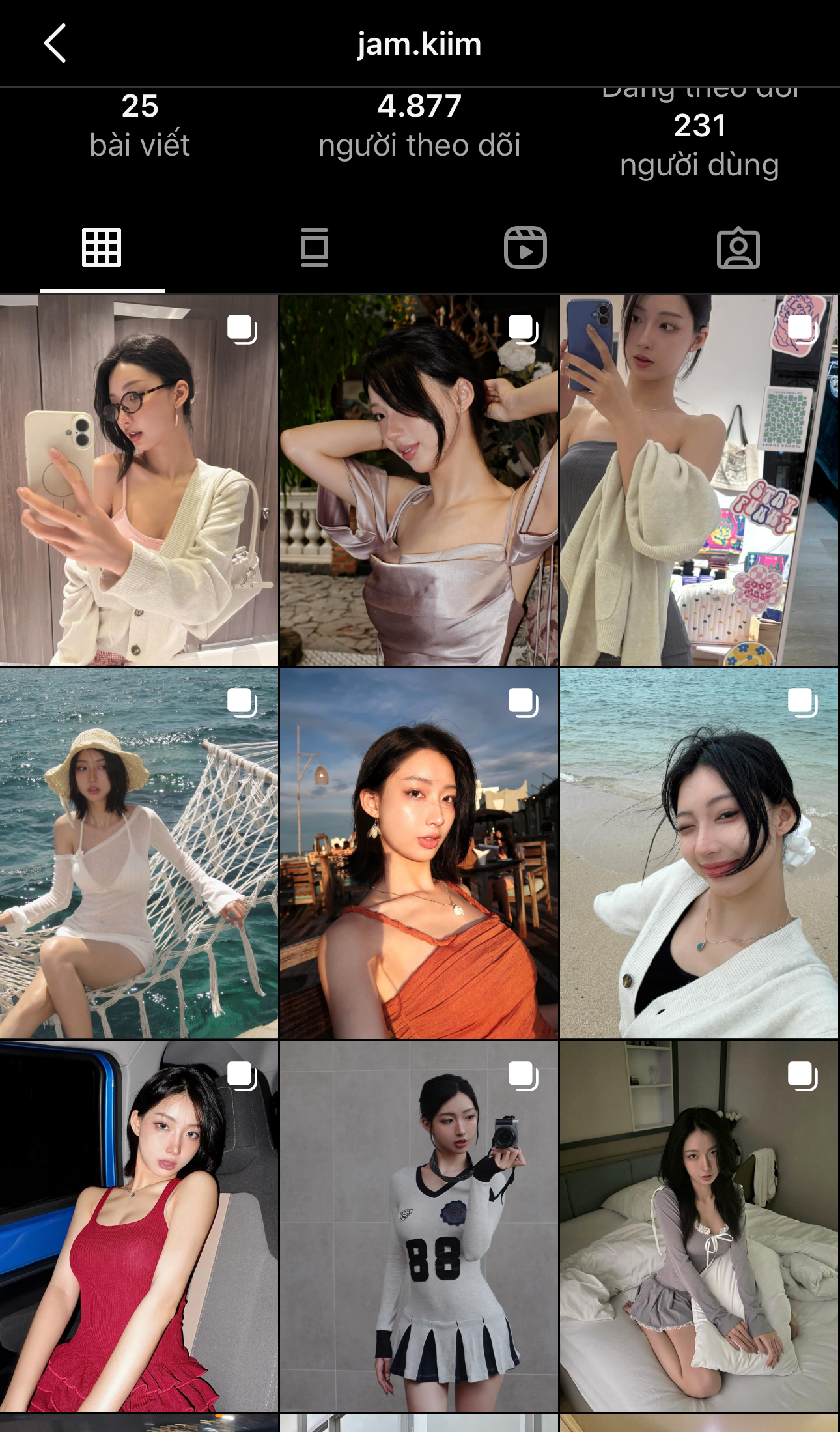840x1432 pixels.
Task: Switch to the guides tab
Action: click(x=314, y=248)
